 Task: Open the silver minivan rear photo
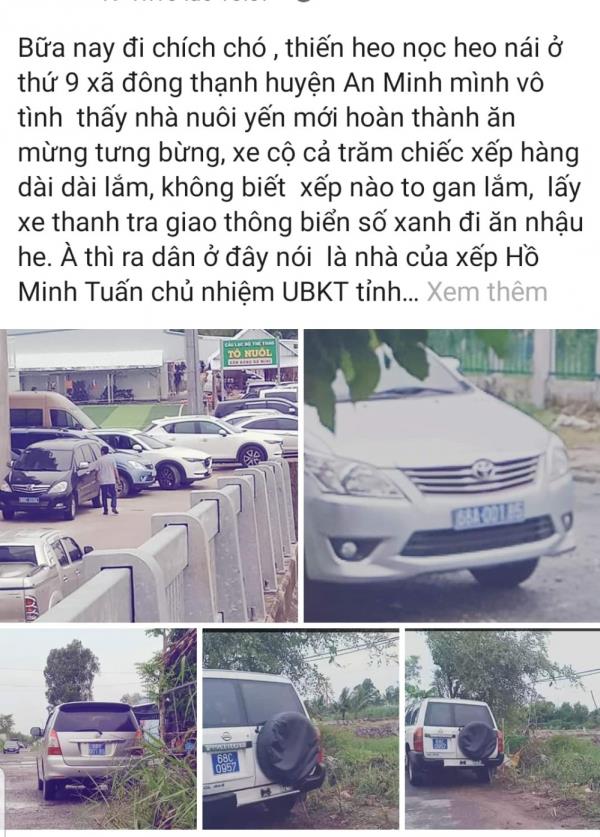pos(98,728)
